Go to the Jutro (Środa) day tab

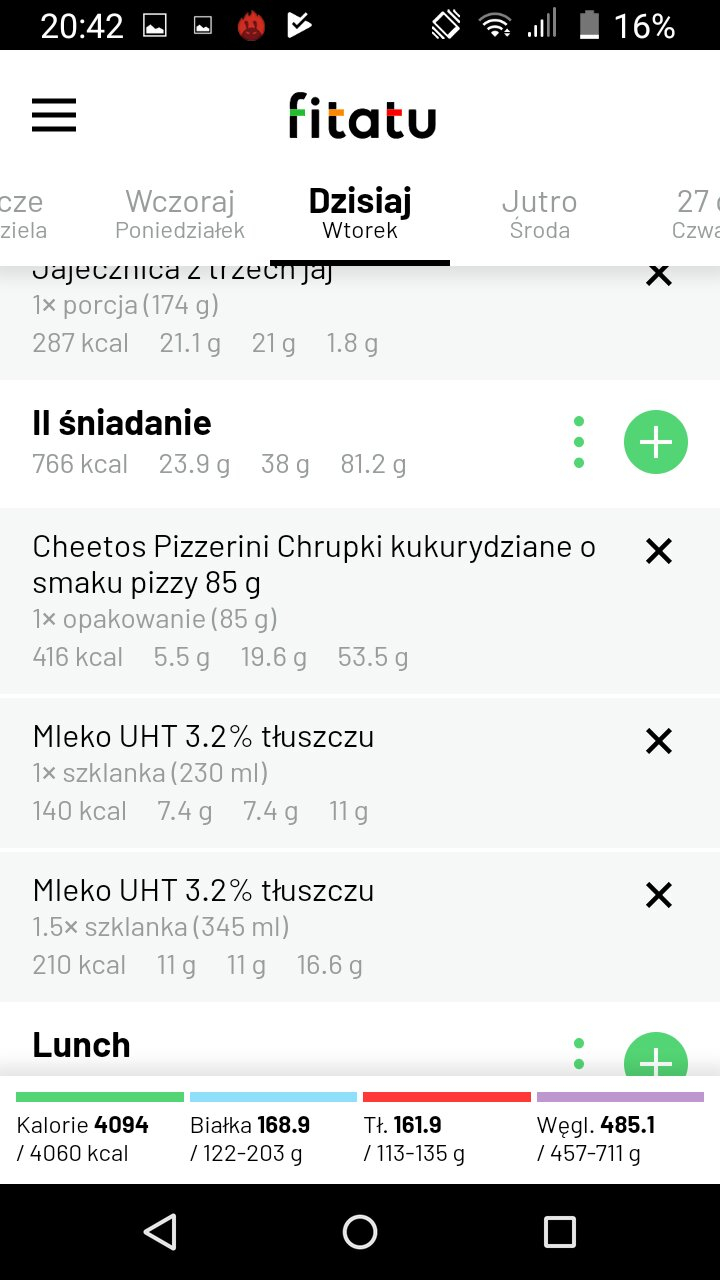[539, 215]
